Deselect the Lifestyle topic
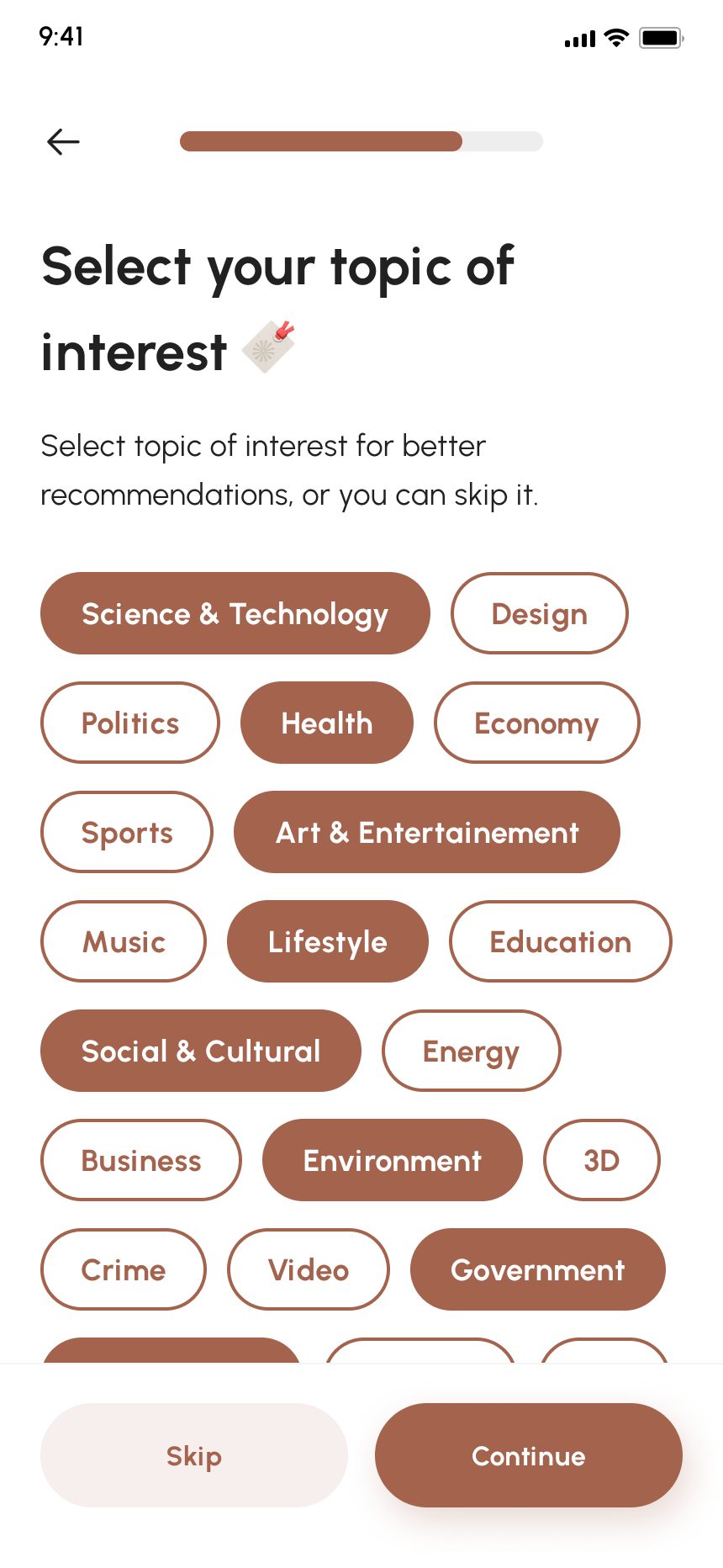The image size is (723, 1568). pos(327,942)
